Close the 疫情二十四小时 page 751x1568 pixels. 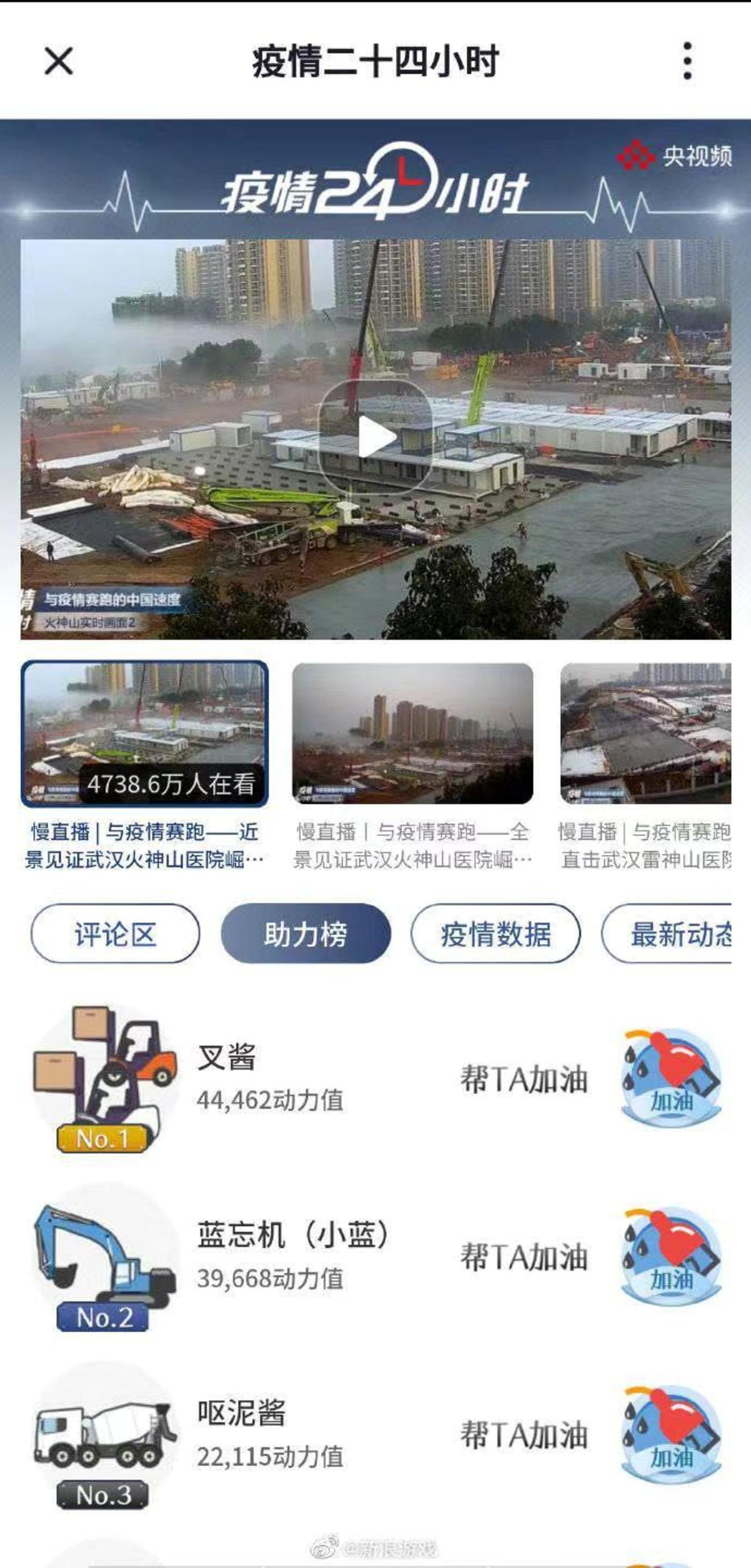[x=58, y=61]
